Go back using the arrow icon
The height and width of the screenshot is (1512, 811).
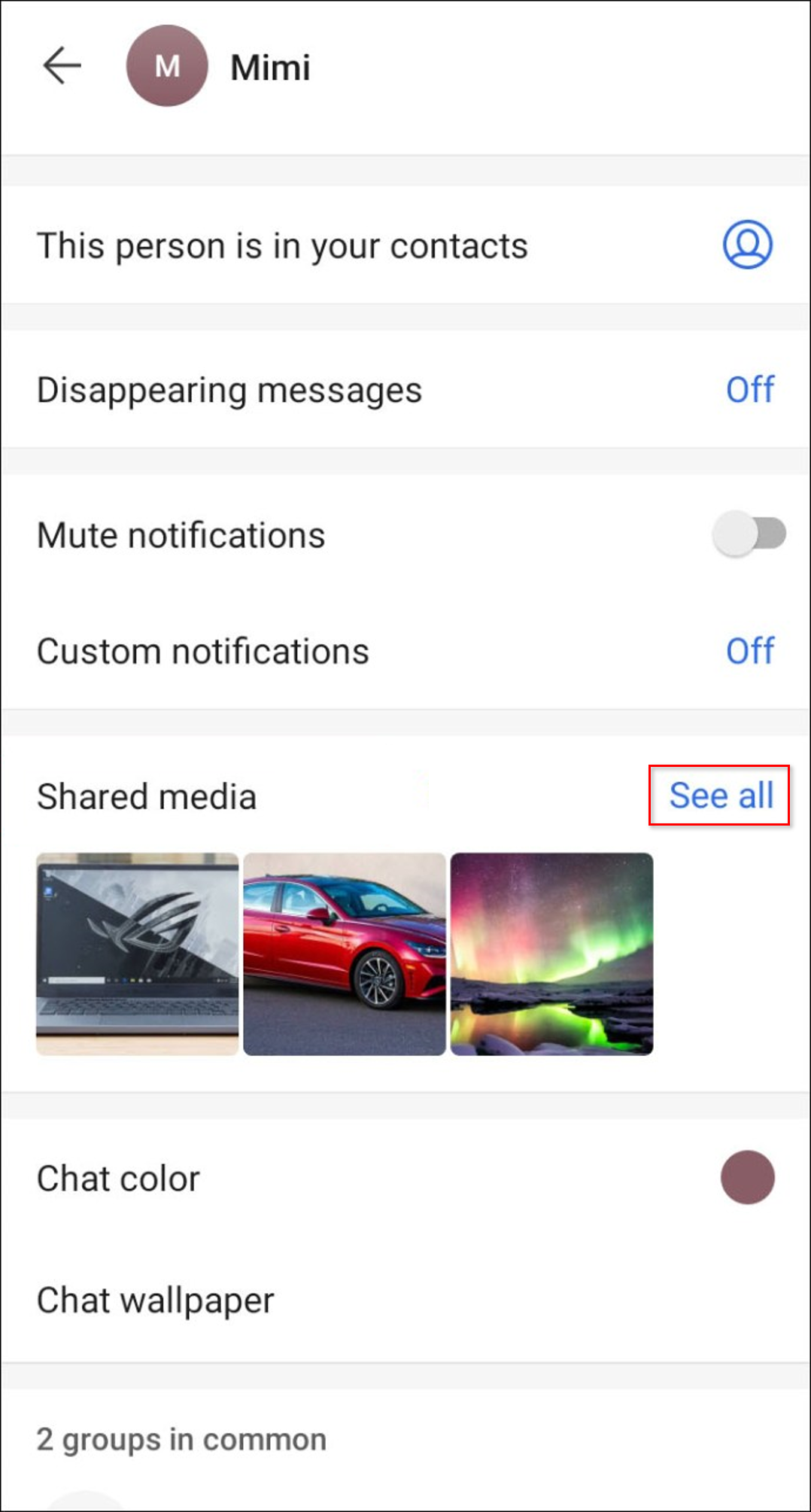pos(62,66)
